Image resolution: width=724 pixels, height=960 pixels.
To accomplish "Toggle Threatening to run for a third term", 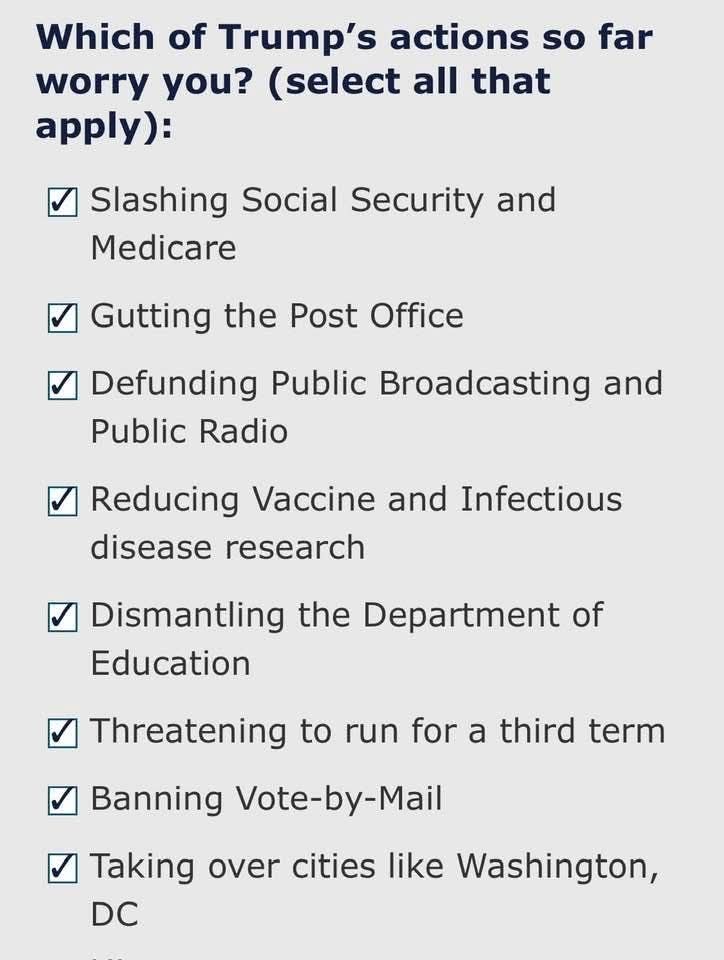I will tap(62, 733).
